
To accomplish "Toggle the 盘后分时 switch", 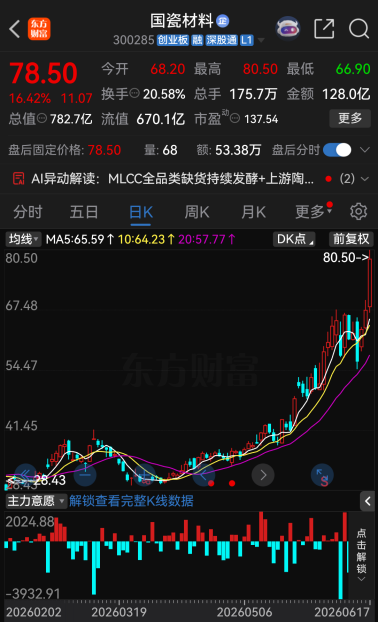I will tap(337, 150).
